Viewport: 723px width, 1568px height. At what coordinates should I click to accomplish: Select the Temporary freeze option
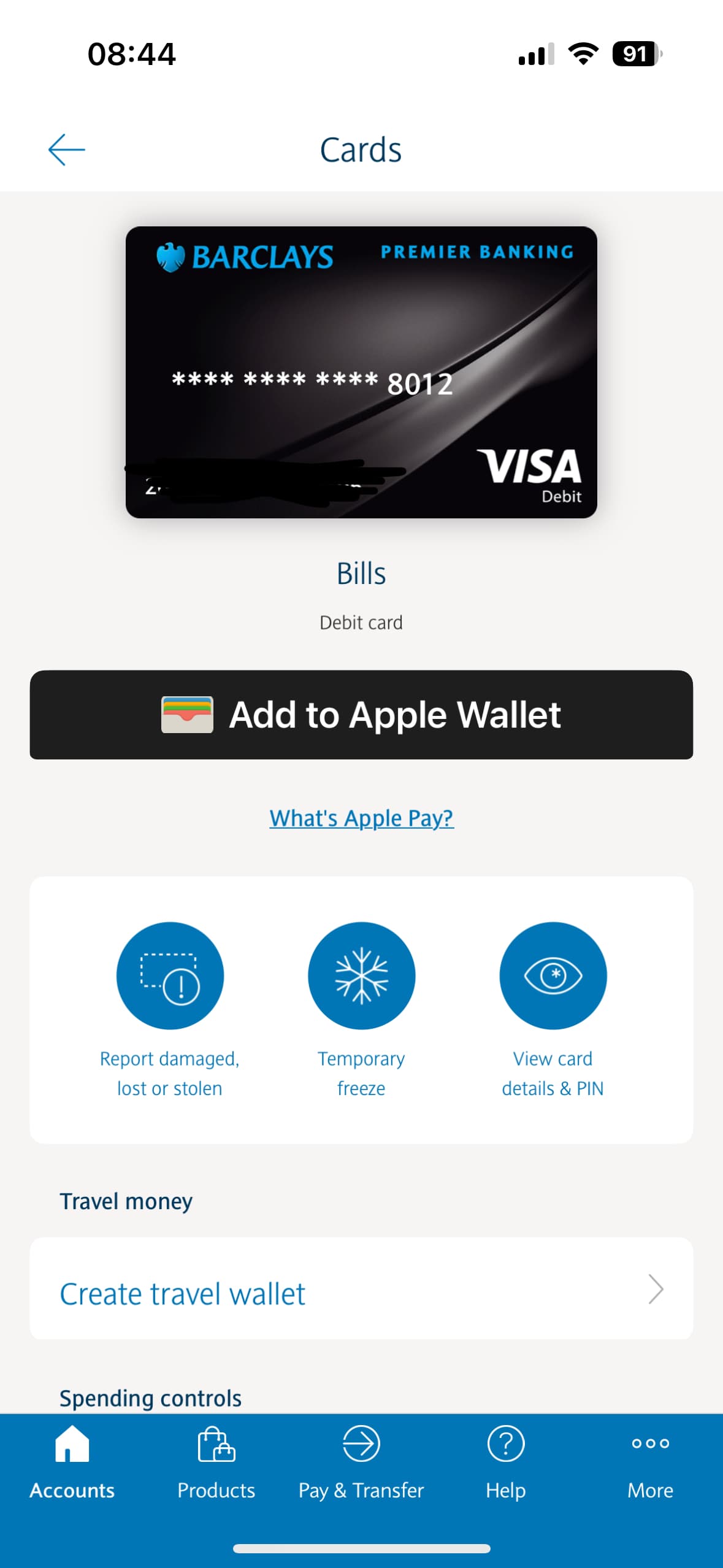[x=361, y=976]
